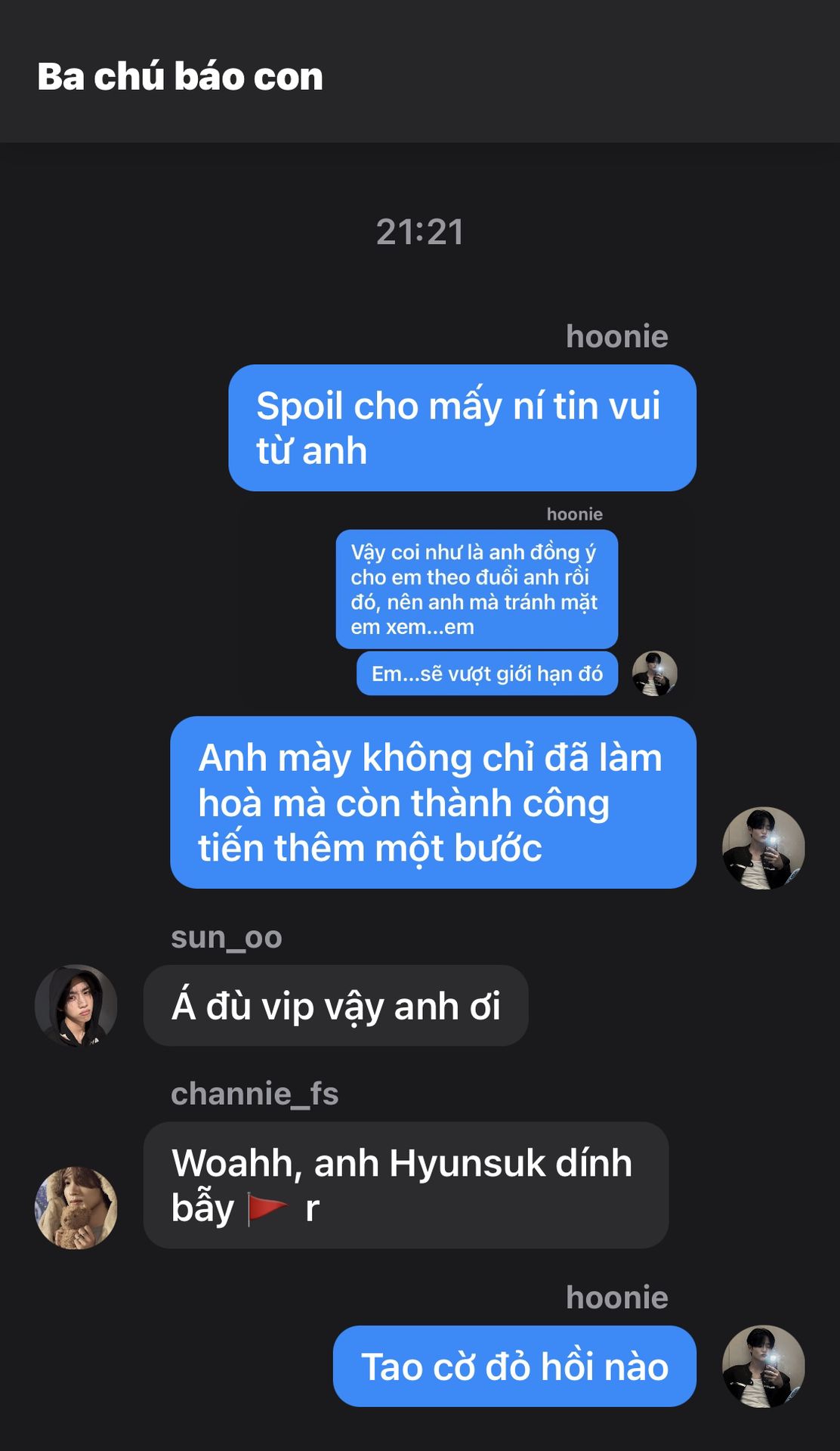The image size is (840, 1451).
Task: Tap hoonie's avatar beside 'Tao cờ đỏ hồi nào'
Action: coord(763,1366)
